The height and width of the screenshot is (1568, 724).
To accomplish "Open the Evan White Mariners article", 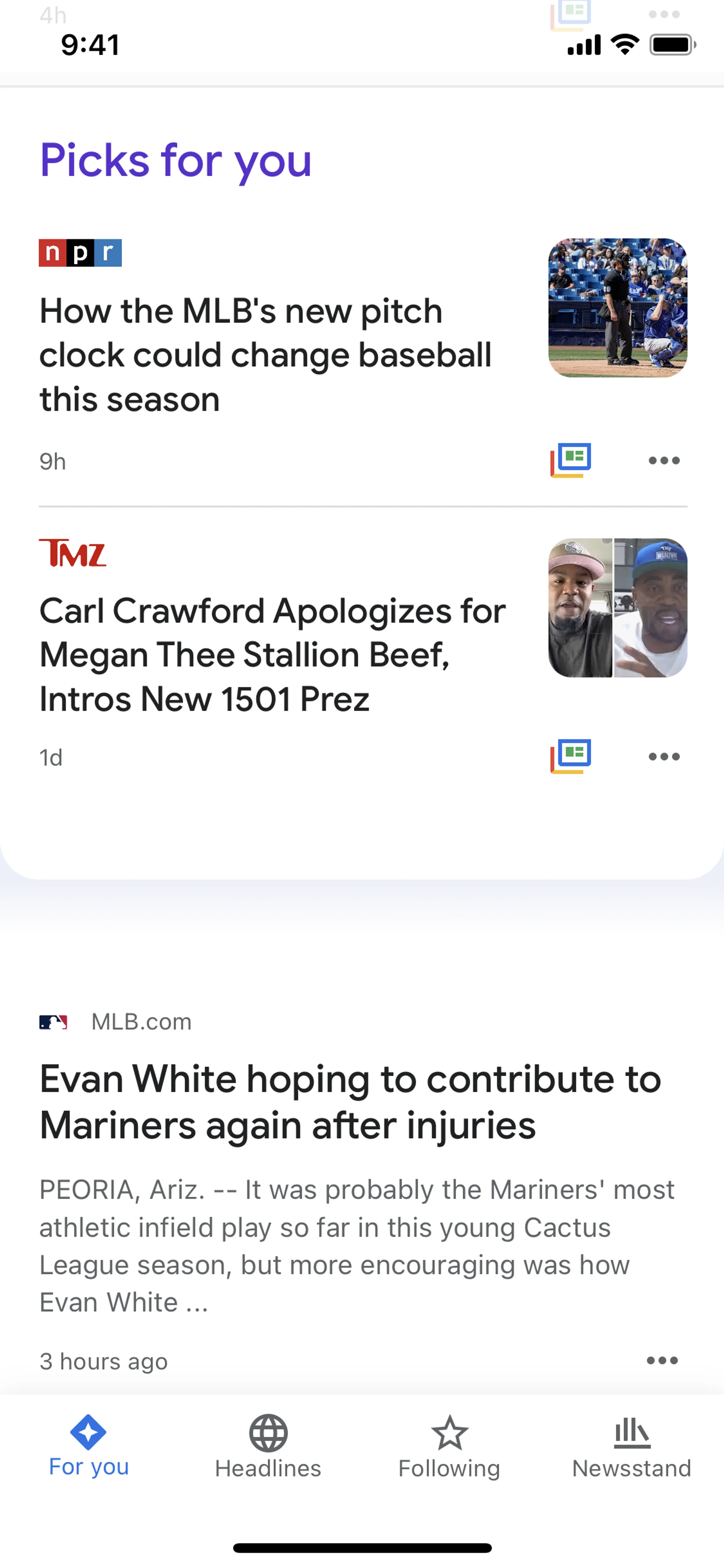I will coord(350,1102).
